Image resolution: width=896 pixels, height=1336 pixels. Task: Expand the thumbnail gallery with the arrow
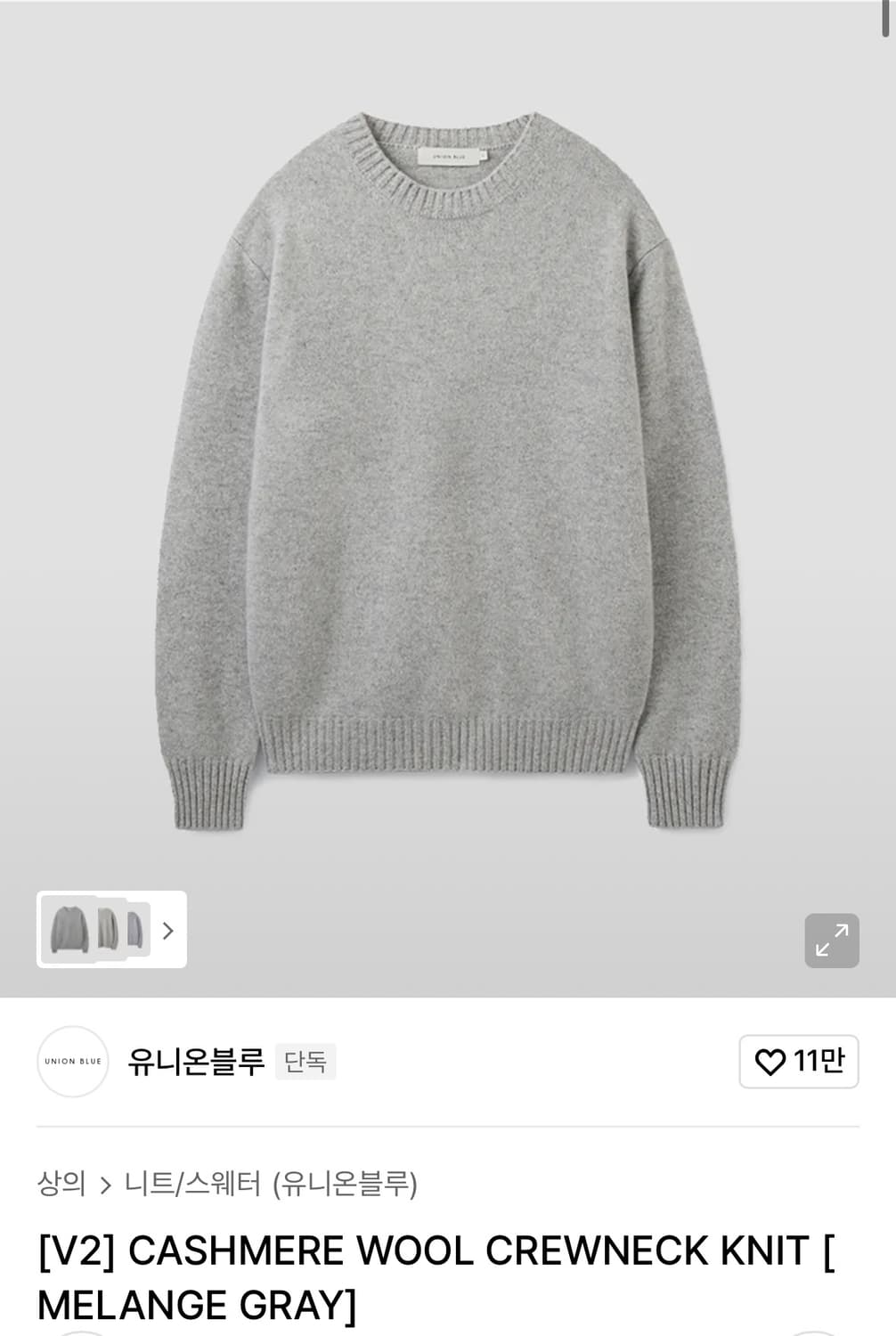(x=168, y=930)
